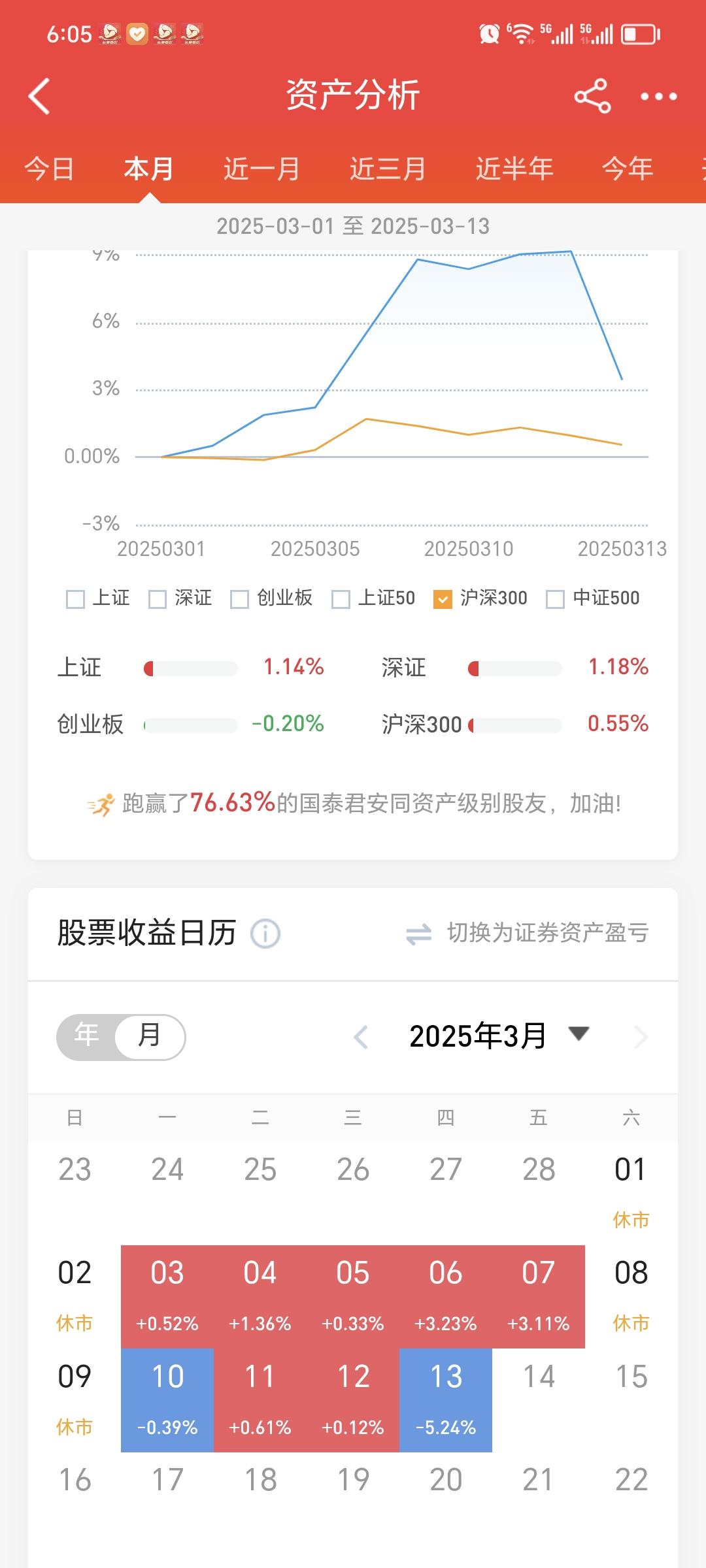Check the 上证50 checkbox
This screenshot has width=706, height=1568.
pyautogui.click(x=341, y=599)
